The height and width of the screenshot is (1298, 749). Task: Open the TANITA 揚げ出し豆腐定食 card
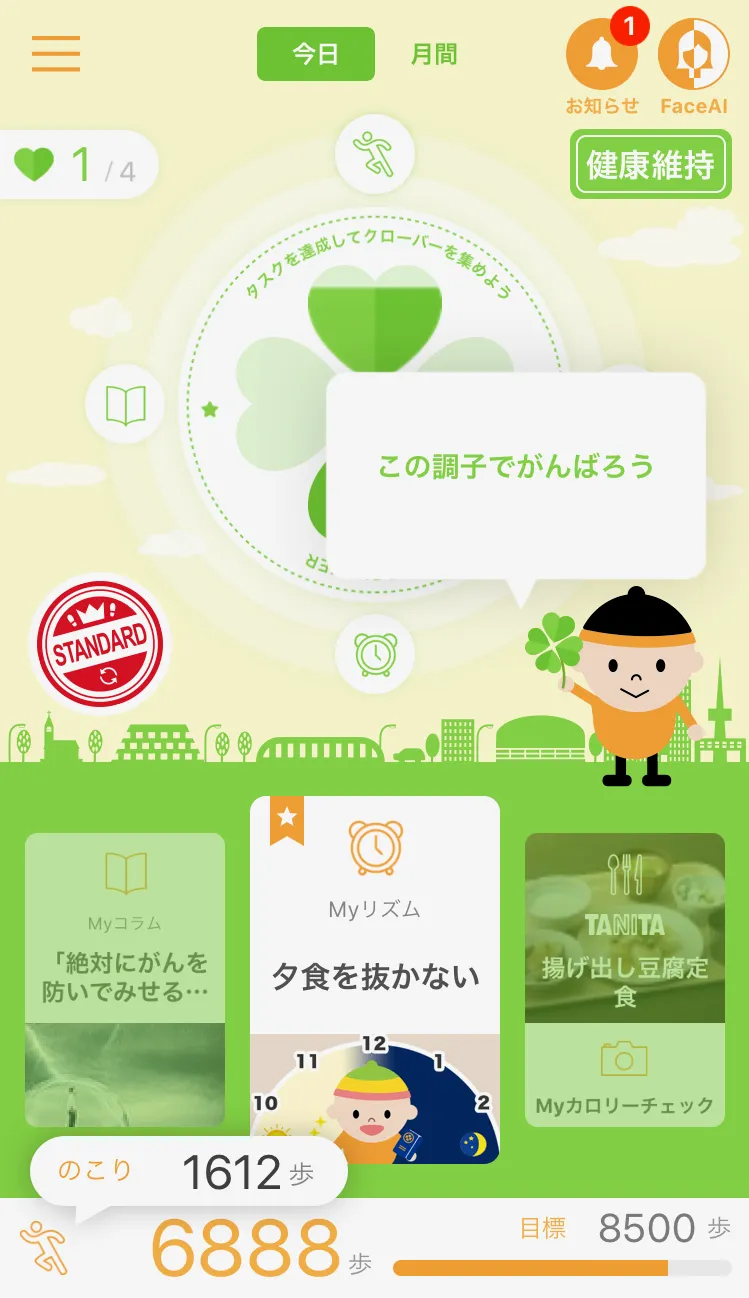[x=625, y=928]
